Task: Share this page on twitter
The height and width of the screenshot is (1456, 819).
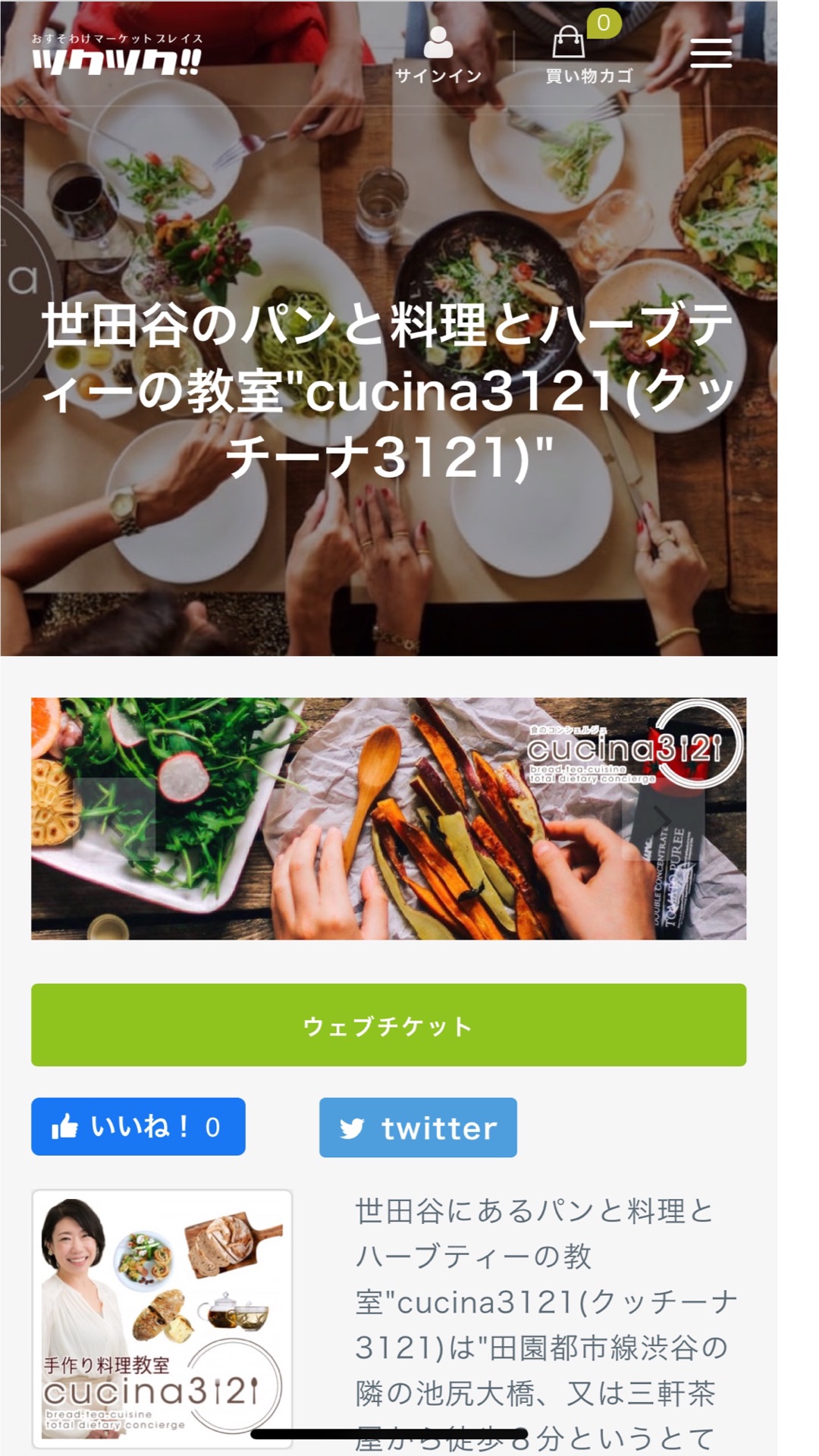Action: click(x=418, y=1128)
